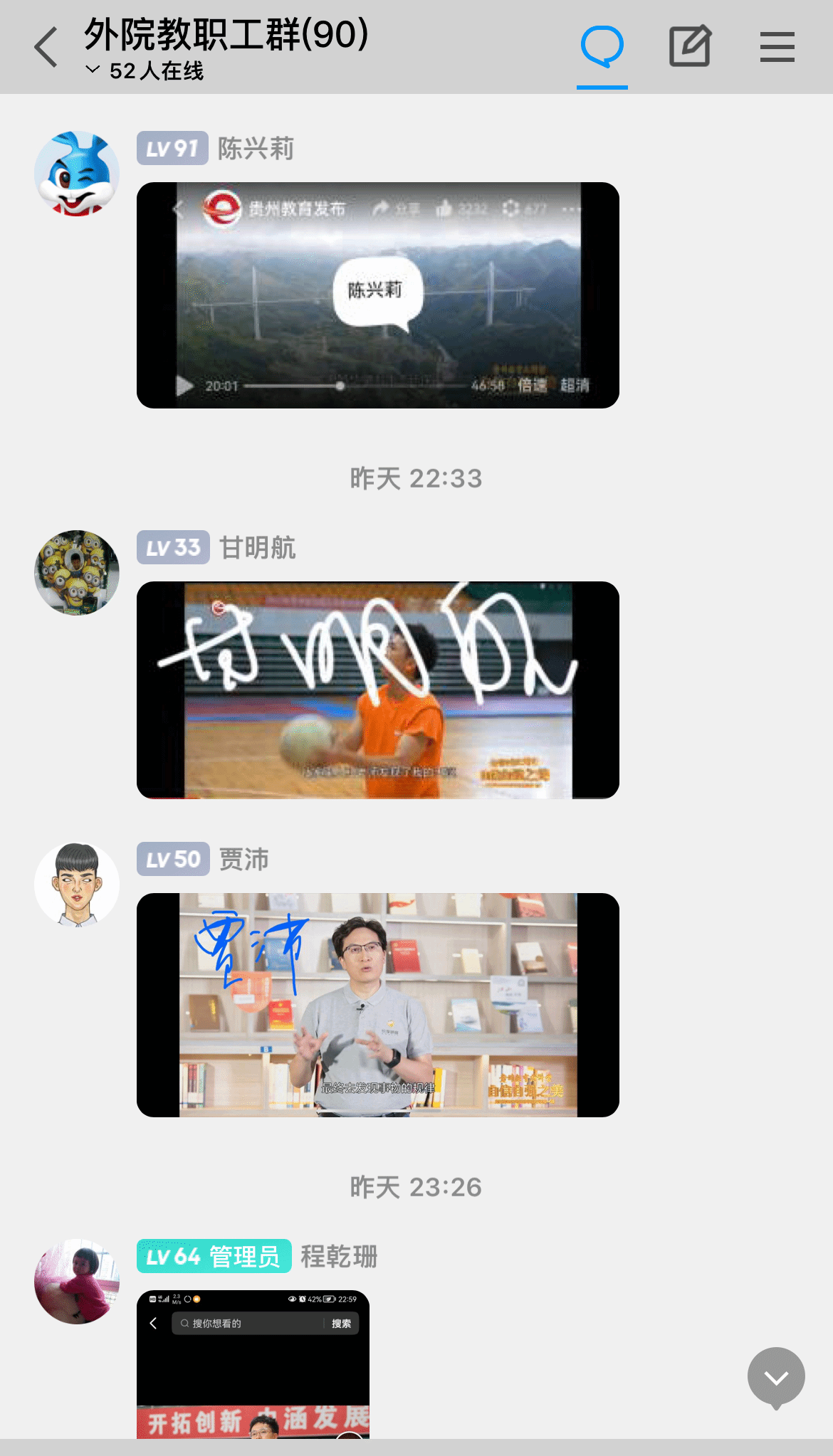Open 程乾珊's profile avatar
Image resolution: width=833 pixels, height=1456 pixels.
pyautogui.click(x=77, y=1282)
